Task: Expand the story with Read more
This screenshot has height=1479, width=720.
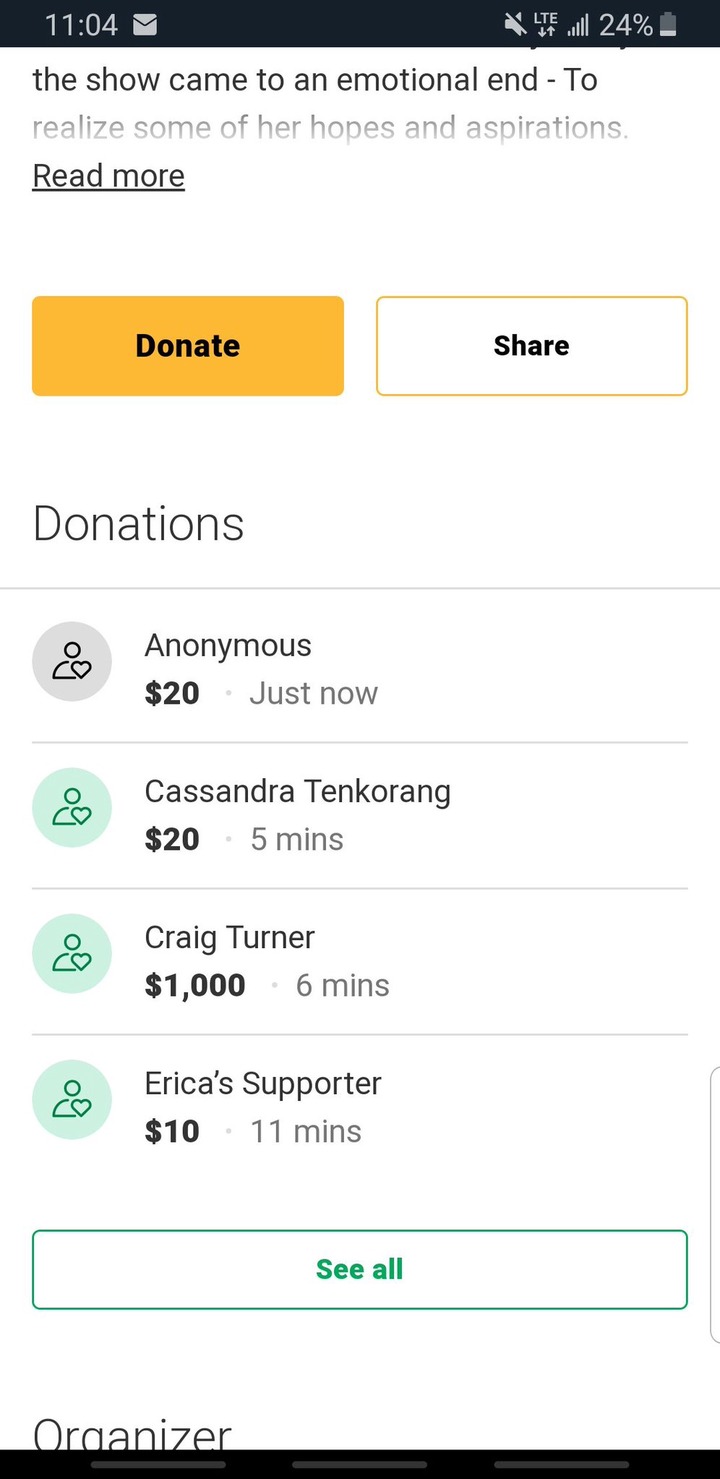Action: point(108,176)
